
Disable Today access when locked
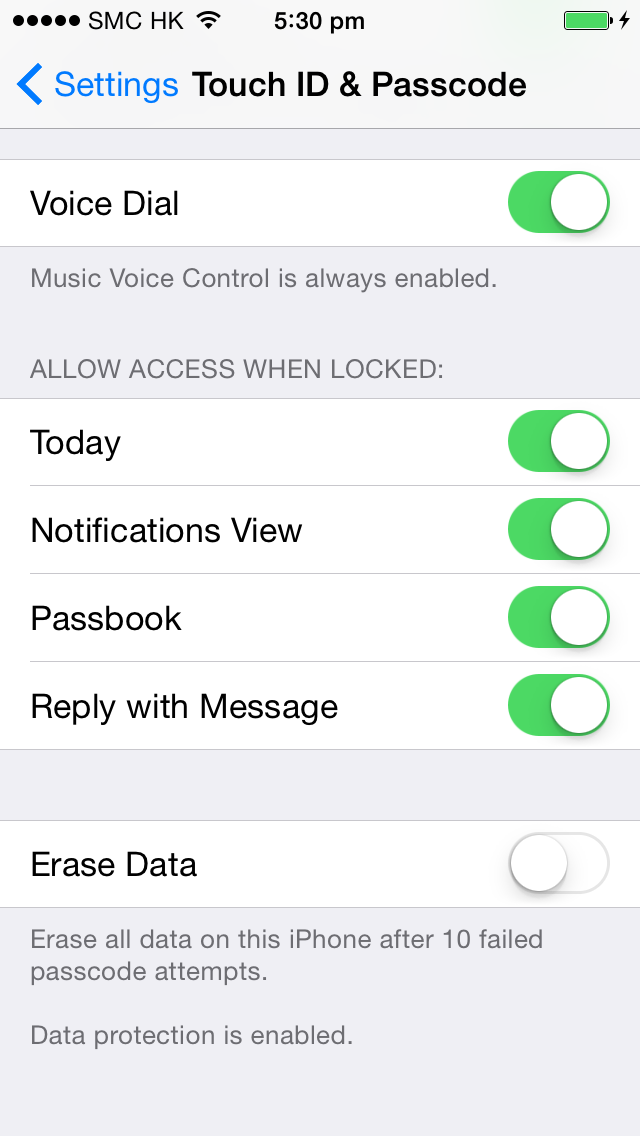tap(558, 442)
